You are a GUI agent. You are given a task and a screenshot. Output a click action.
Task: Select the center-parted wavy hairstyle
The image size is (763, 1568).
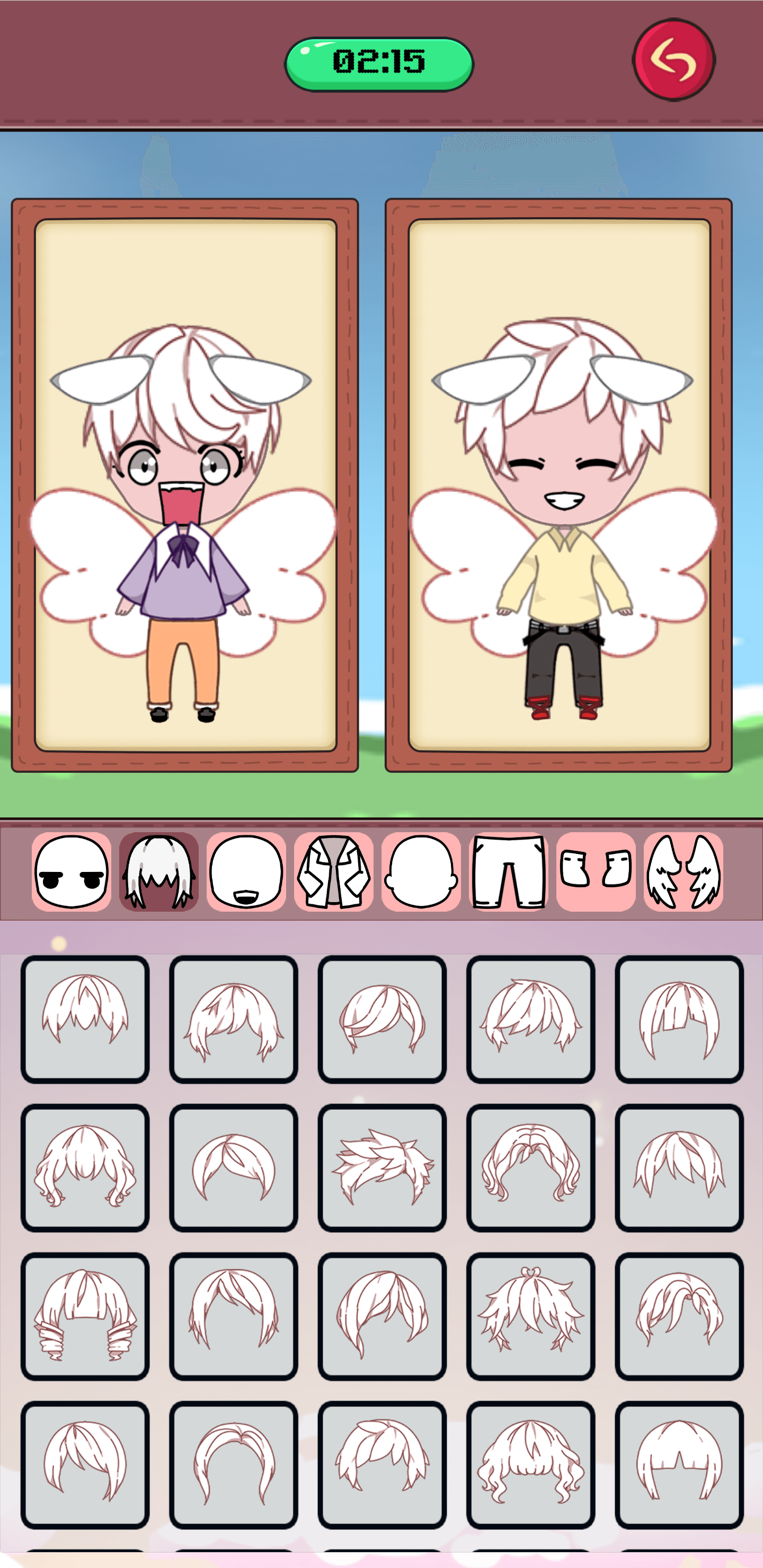click(530, 1168)
